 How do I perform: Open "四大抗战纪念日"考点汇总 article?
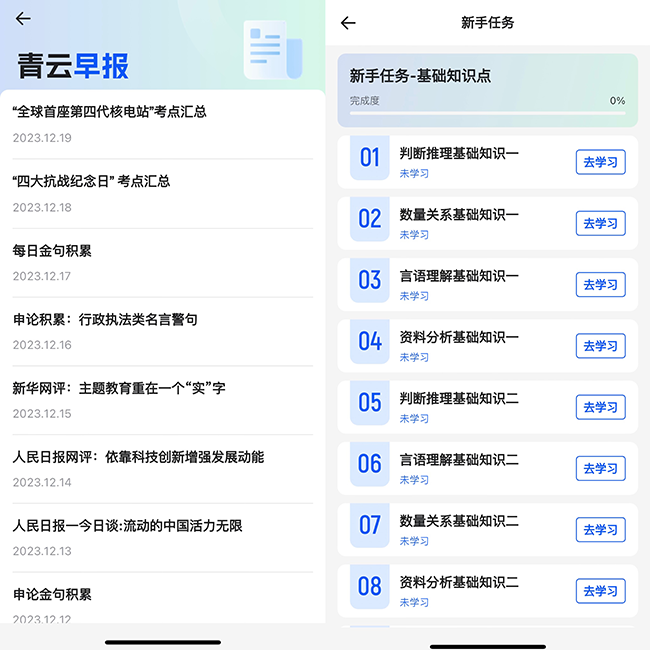[92, 181]
